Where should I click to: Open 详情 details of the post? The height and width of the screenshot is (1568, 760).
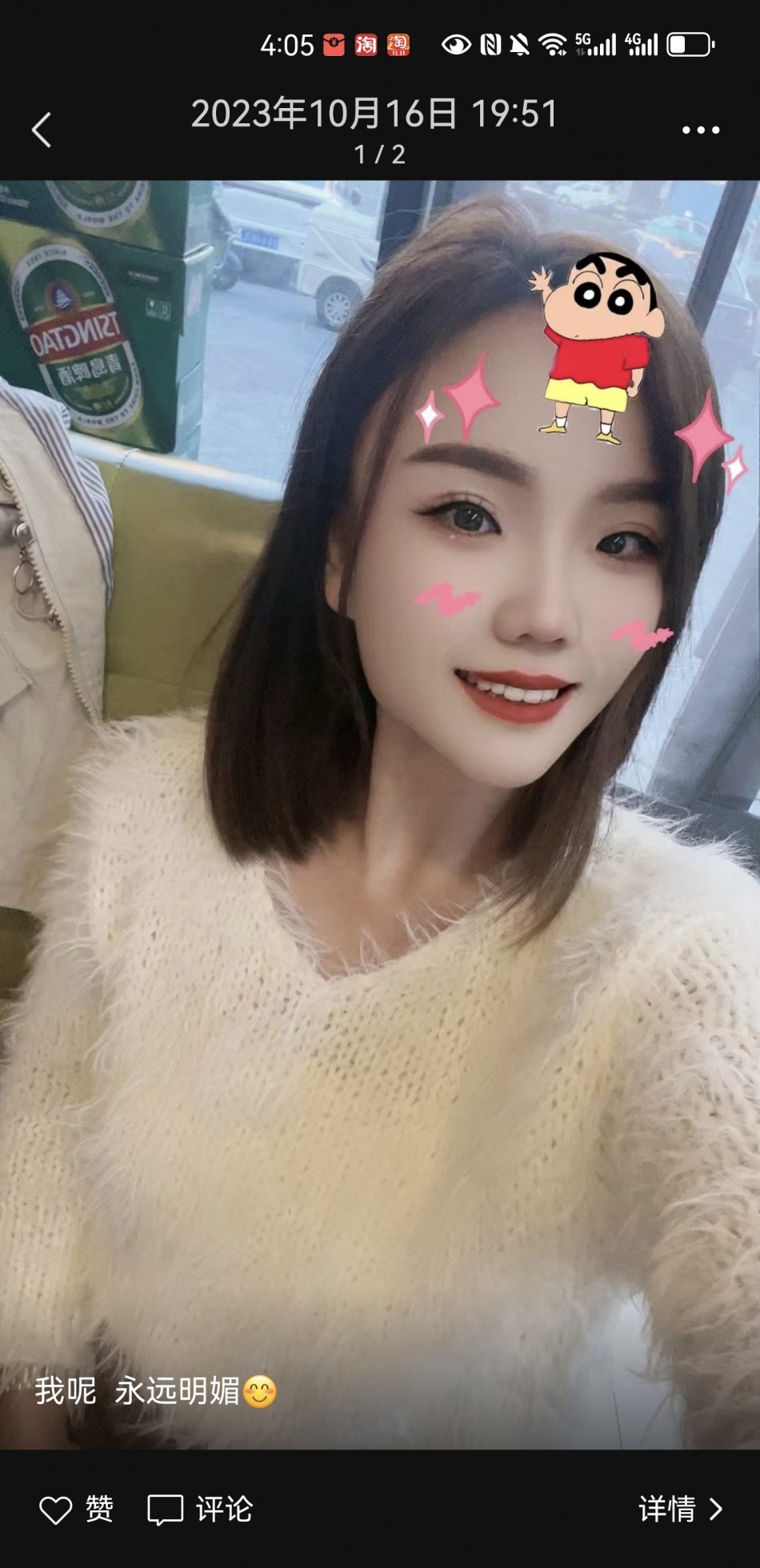tap(680, 1510)
